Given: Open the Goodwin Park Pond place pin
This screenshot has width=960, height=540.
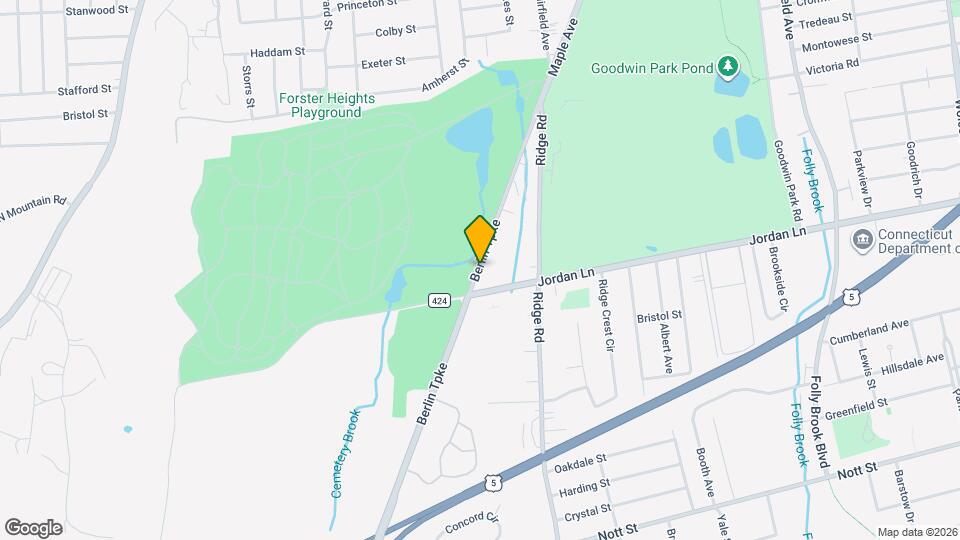Looking at the screenshot, I should pos(727,67).
